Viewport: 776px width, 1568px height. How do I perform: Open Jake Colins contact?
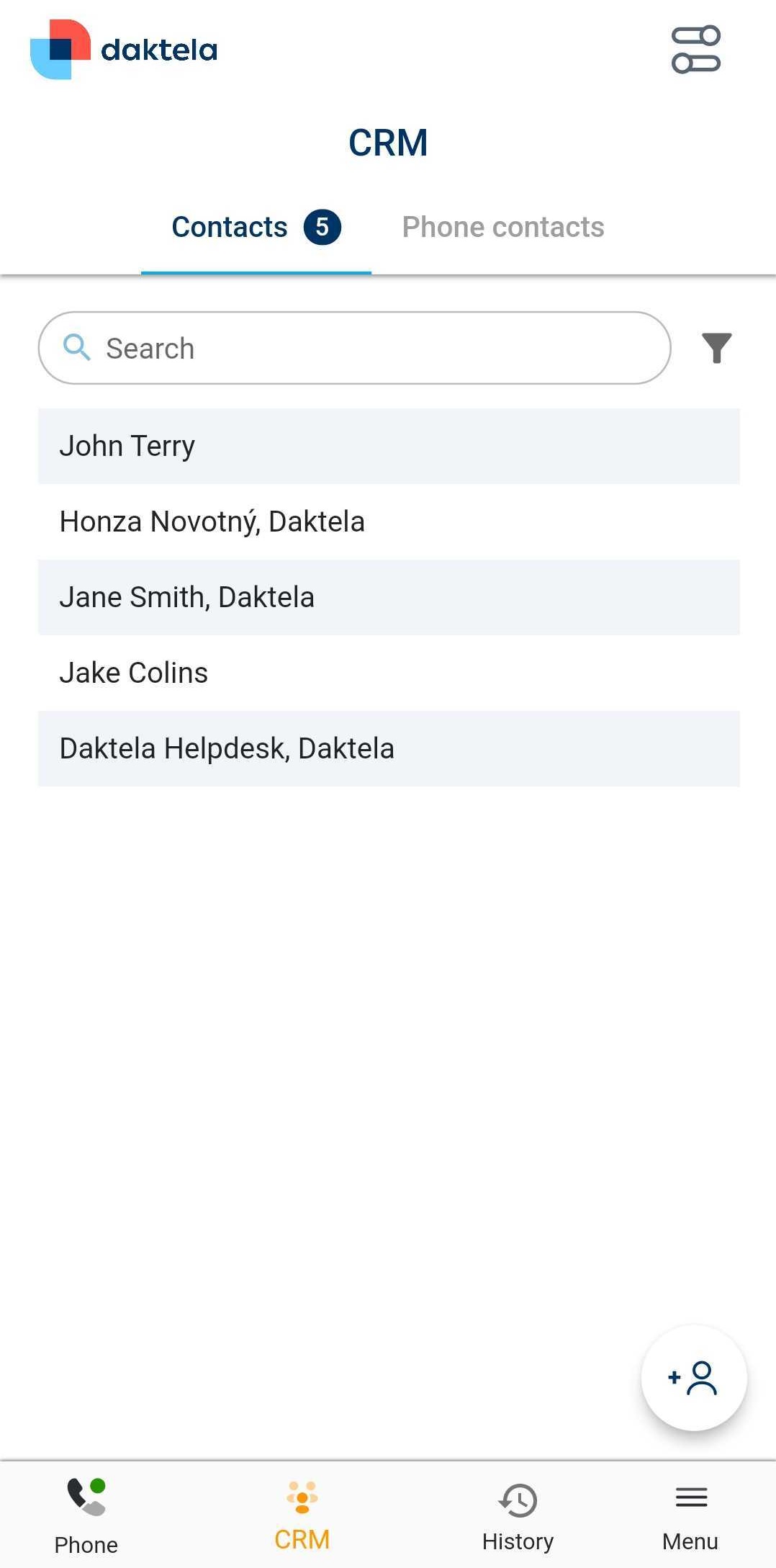[389, 673]
